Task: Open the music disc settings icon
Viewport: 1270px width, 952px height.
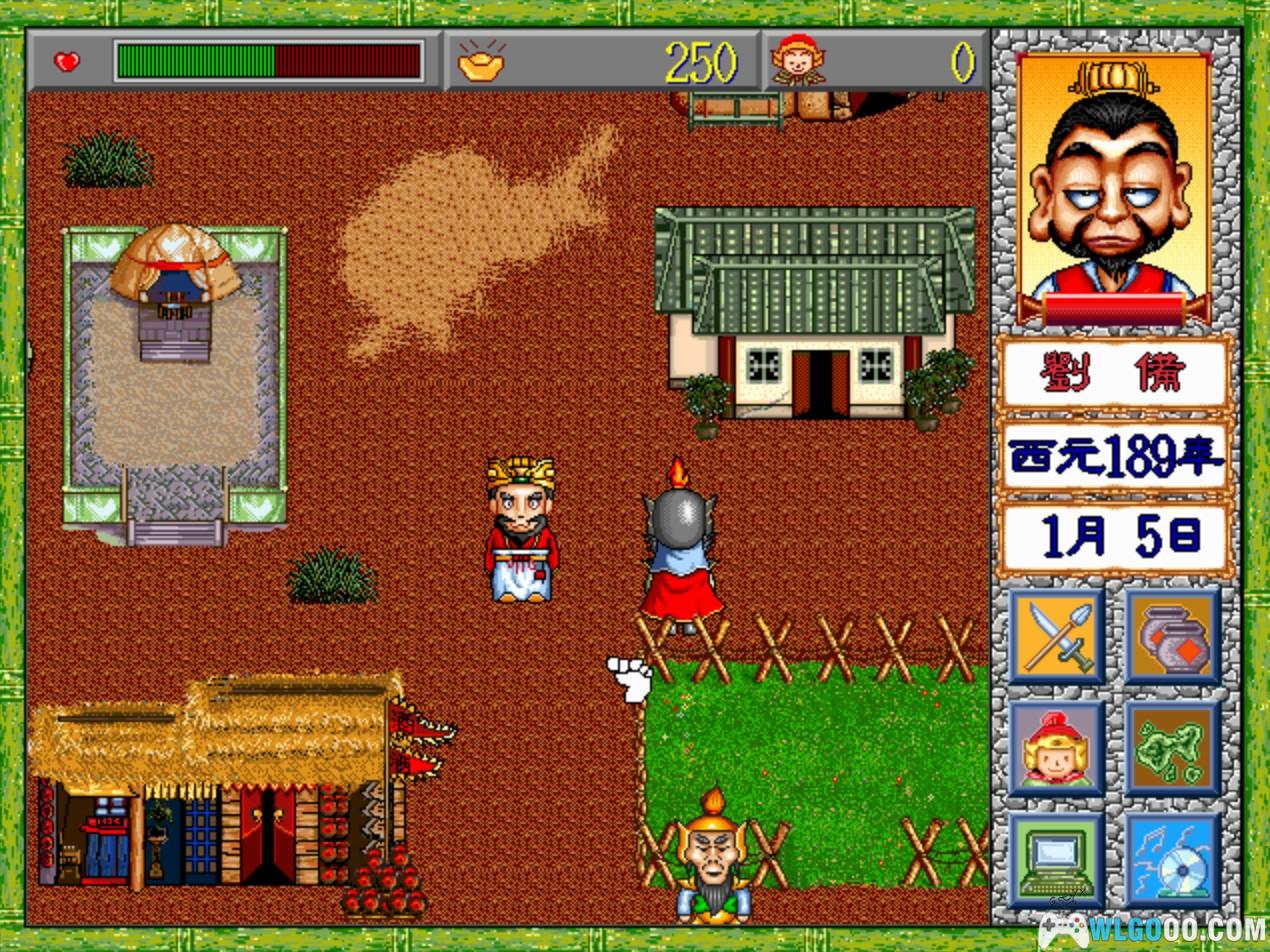Action: 1172,860
